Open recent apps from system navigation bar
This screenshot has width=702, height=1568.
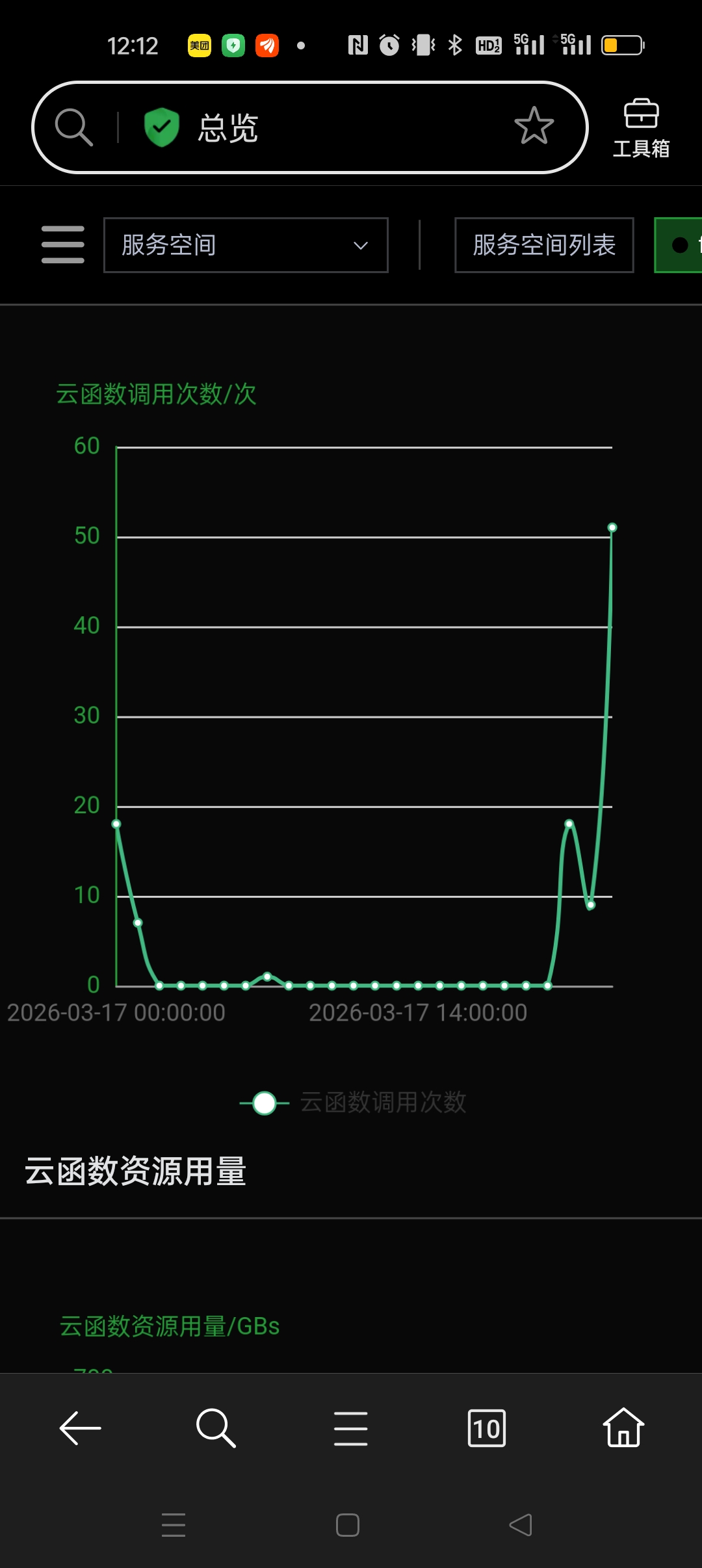pyautogui.click(x=174, y=1525)
